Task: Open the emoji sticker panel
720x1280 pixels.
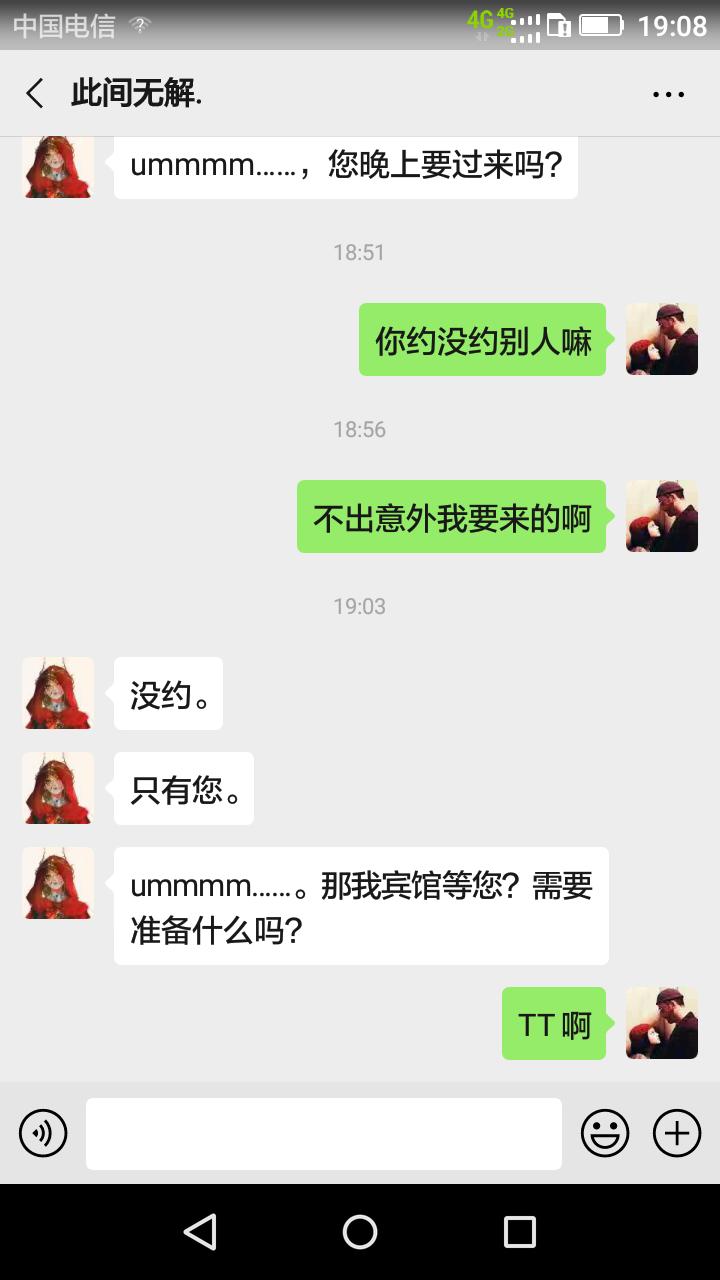Action: pyautogui.click(x=605, y=1133)
